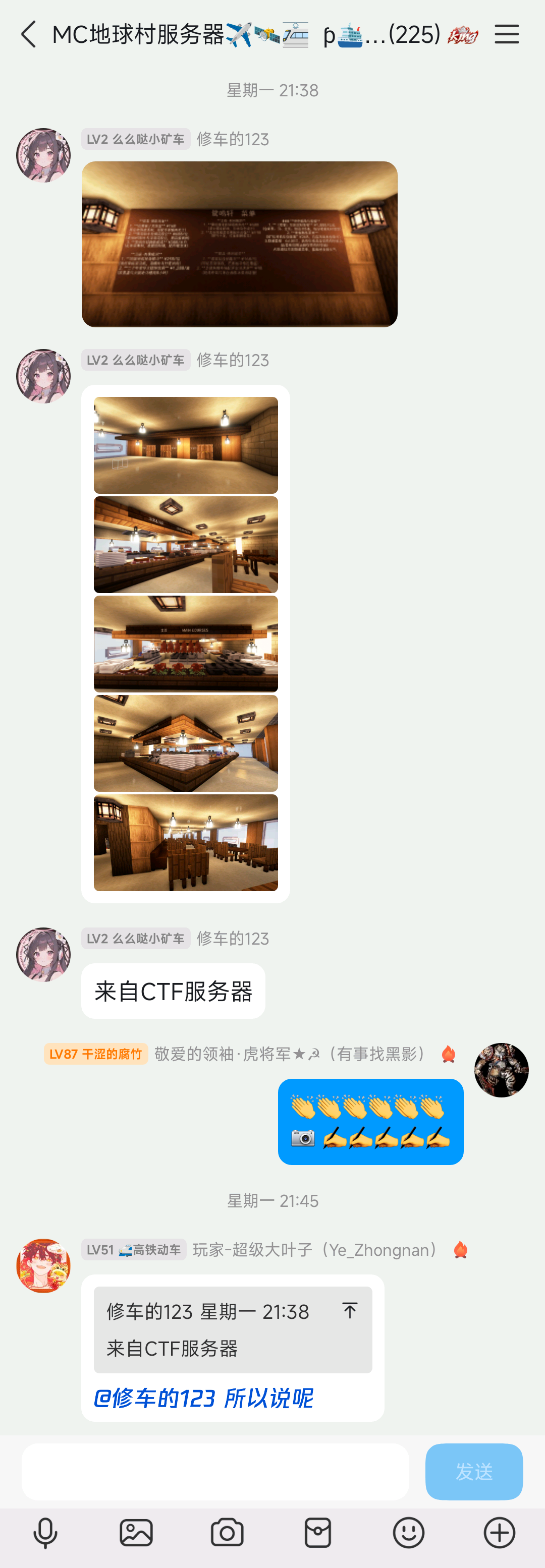The image size is (545, 1568).
Task: Focus the message input field
Action: coord(215,1472)
